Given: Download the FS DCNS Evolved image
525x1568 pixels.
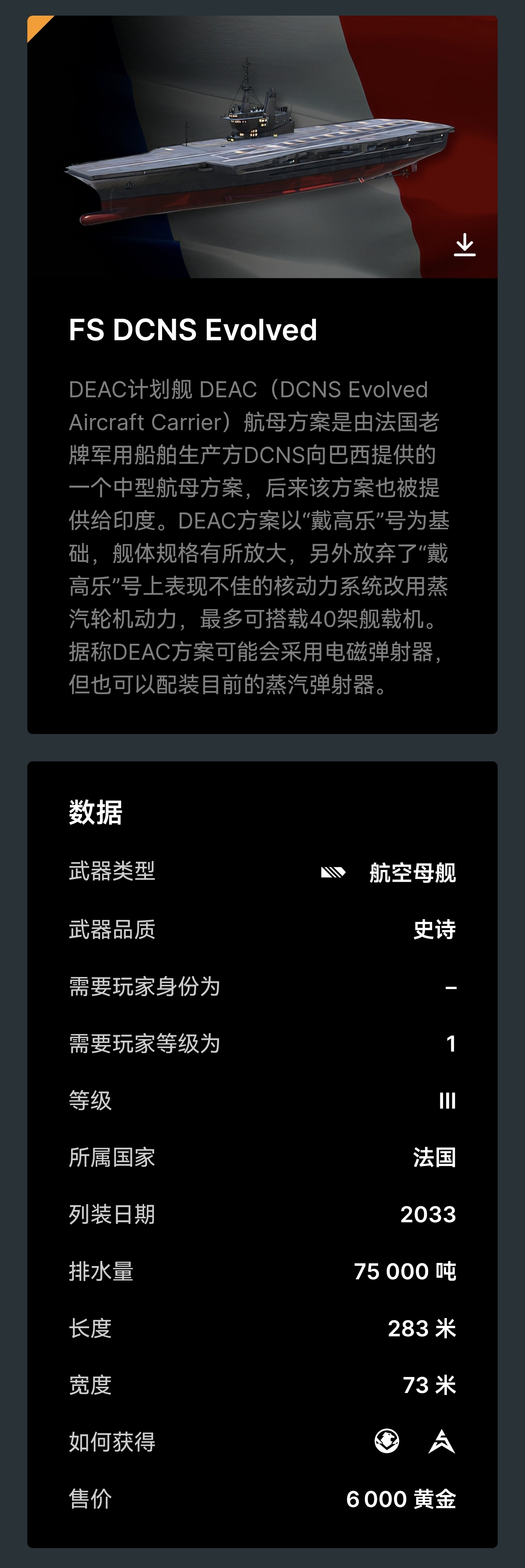Looking at the screenshot, I should click(465, 245).
